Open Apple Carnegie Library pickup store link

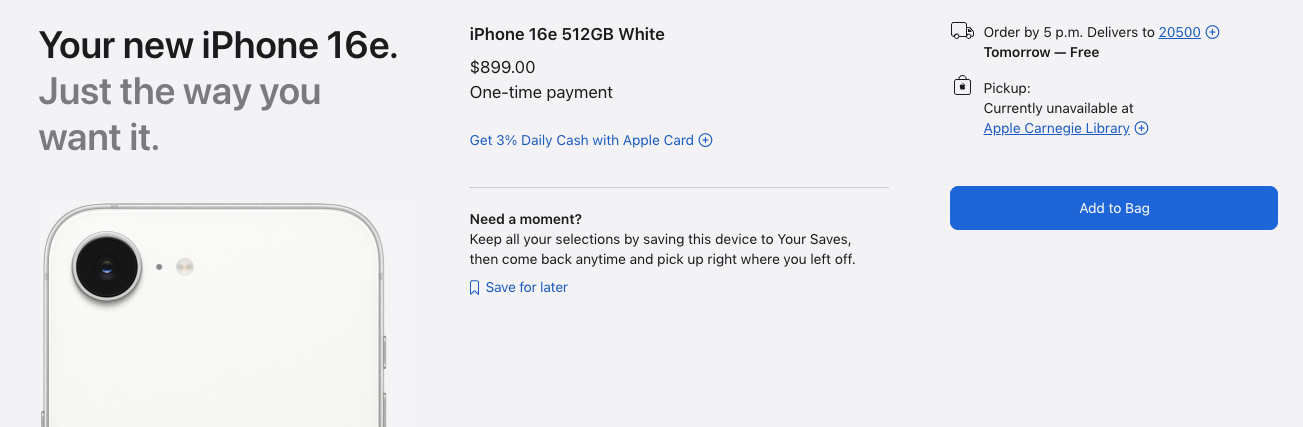click(1056, 128)
